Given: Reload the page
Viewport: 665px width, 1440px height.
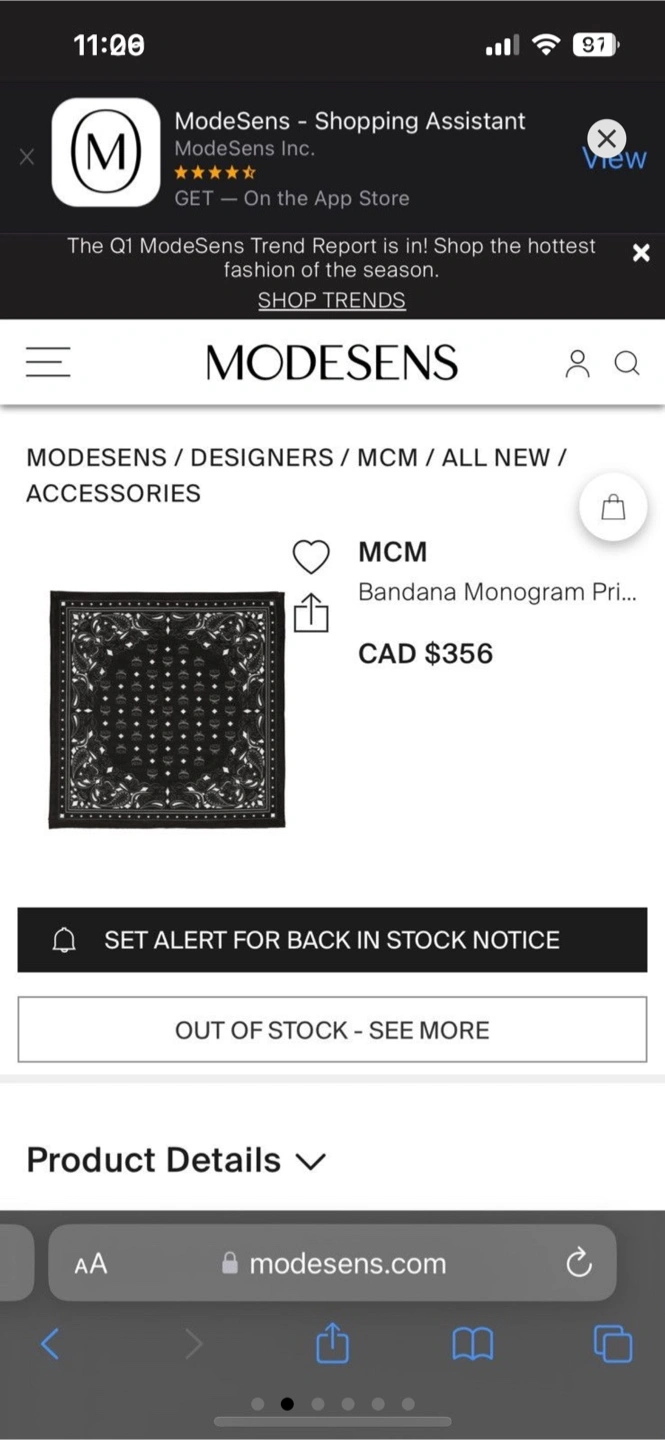Looking at the screenshot, I should 579,1263.
